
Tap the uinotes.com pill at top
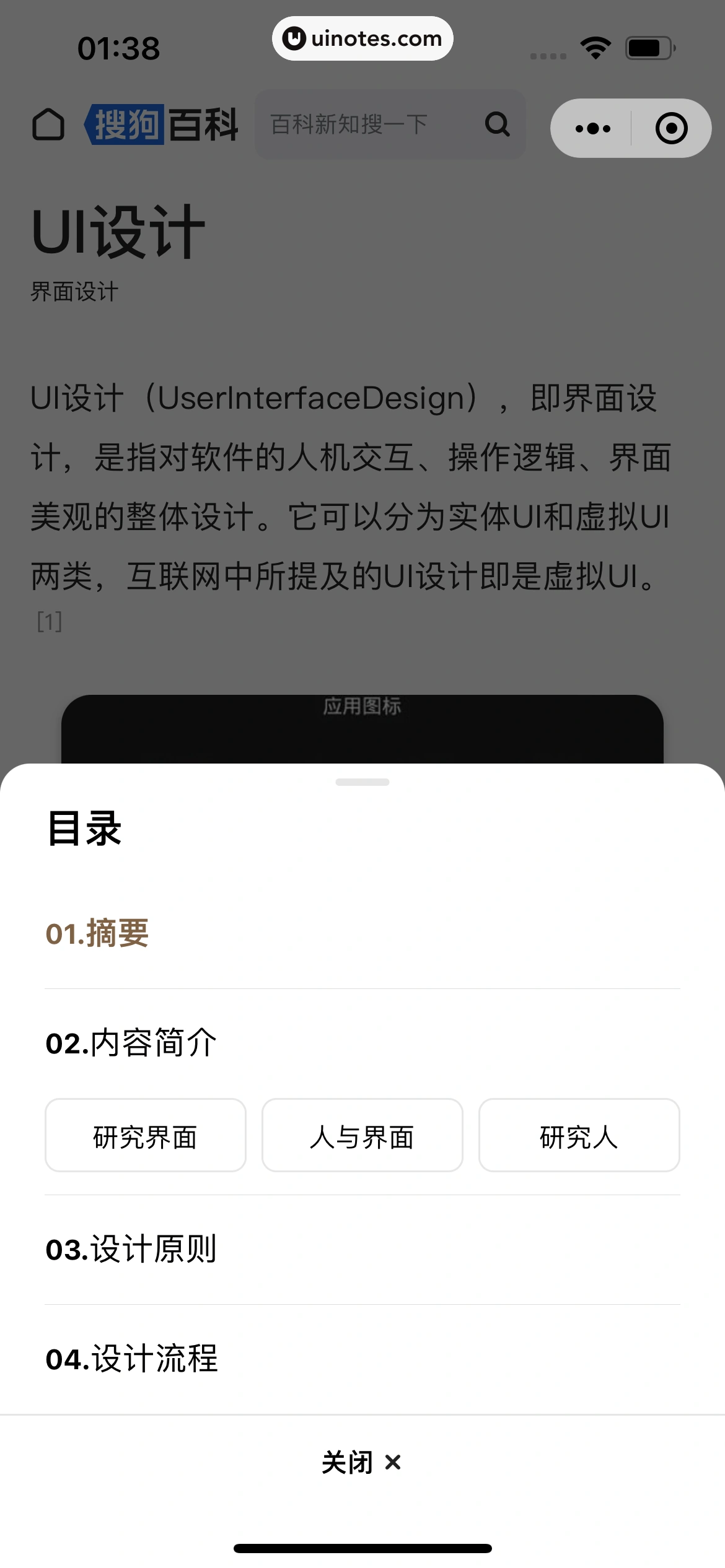362,38
